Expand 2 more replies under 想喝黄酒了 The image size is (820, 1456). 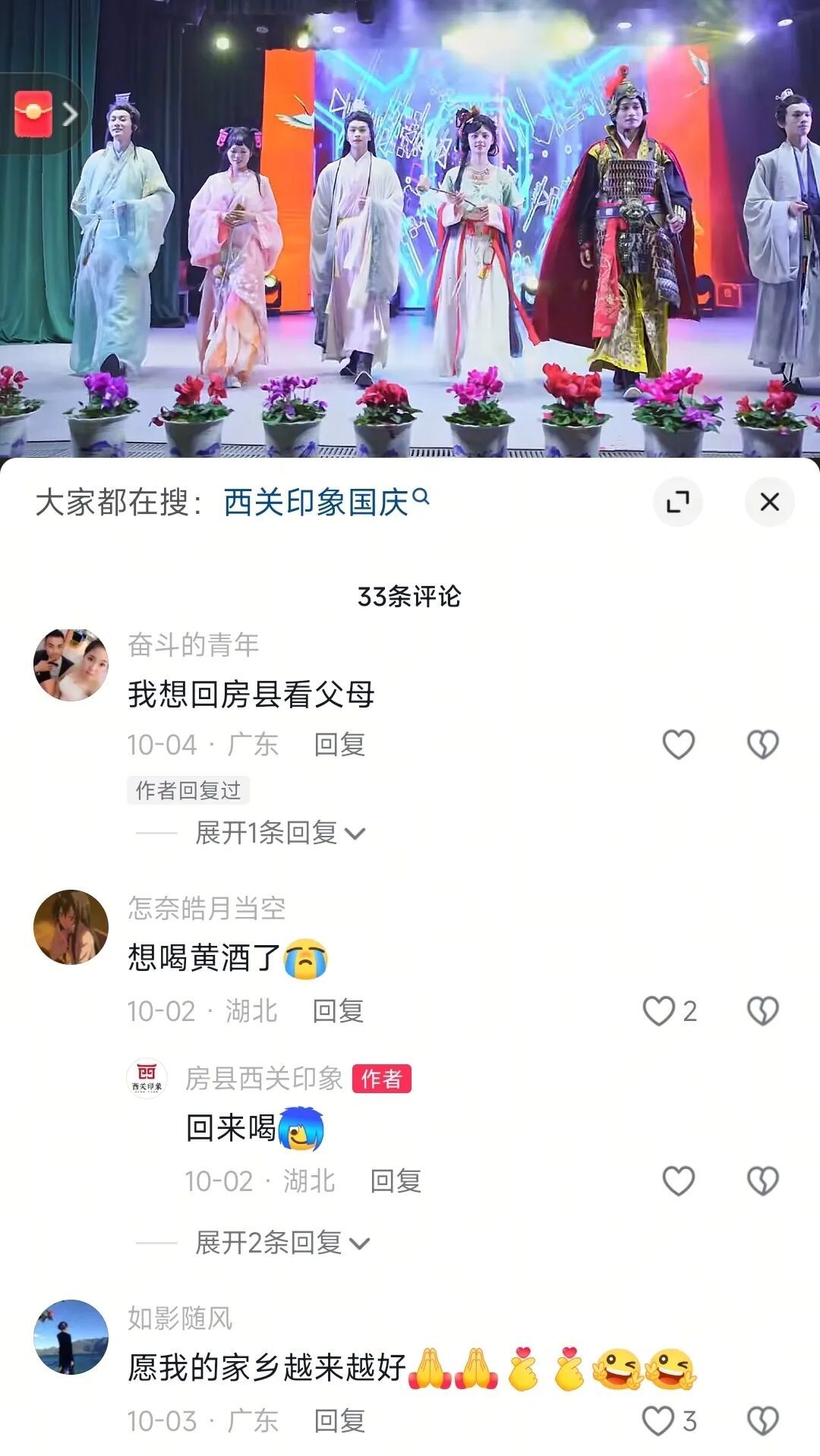pos(282,1243)
